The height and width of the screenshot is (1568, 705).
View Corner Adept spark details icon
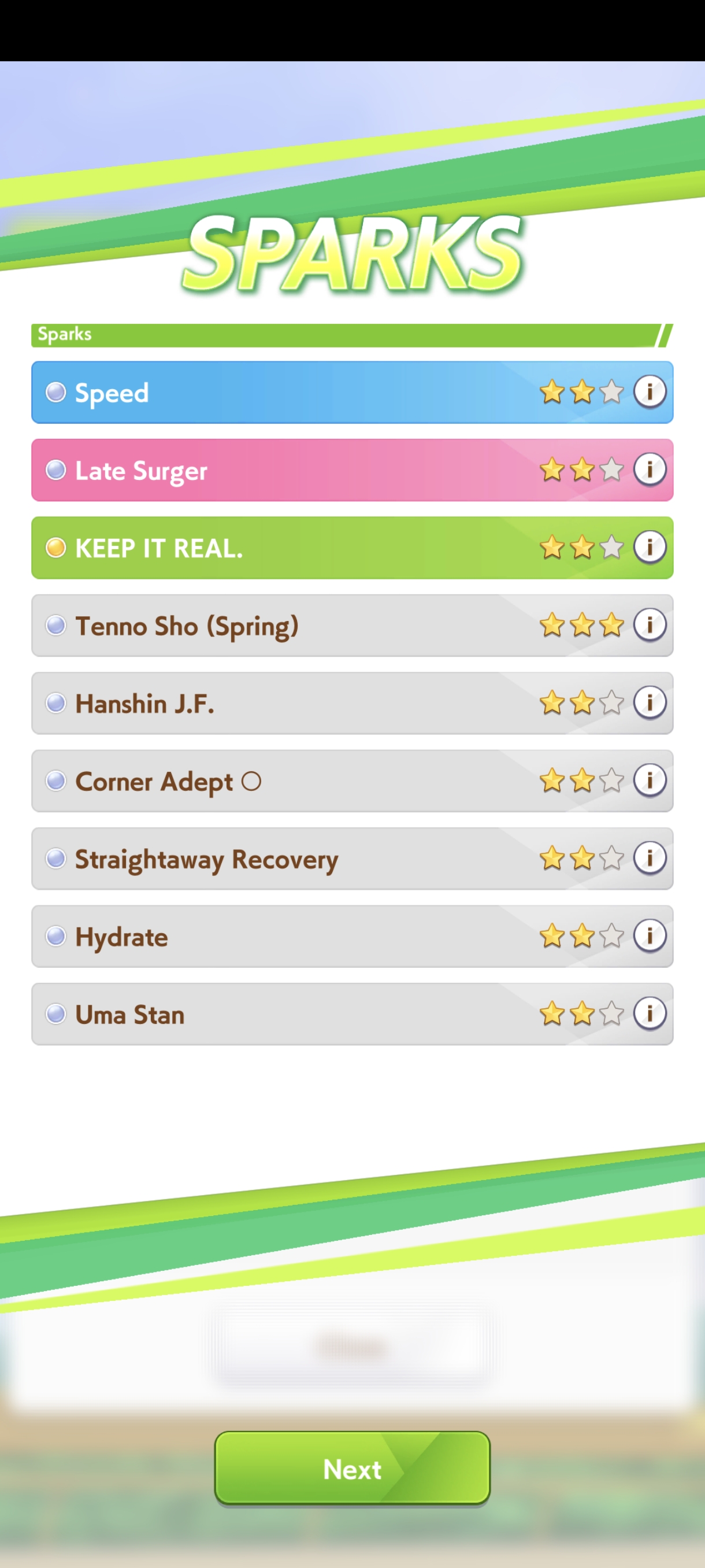tap(649, 781)
